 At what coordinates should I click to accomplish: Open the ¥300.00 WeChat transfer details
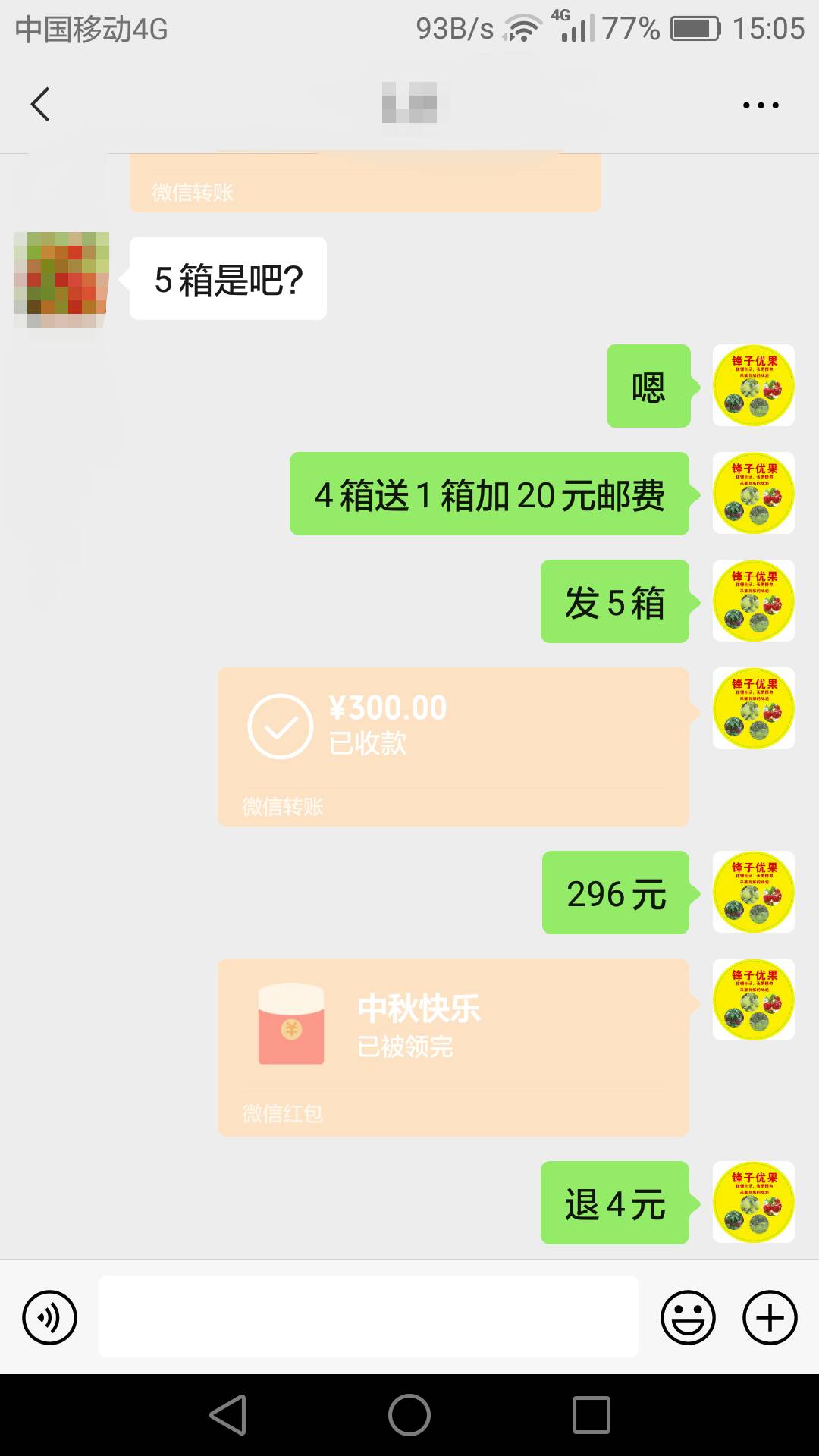[453, 746]
